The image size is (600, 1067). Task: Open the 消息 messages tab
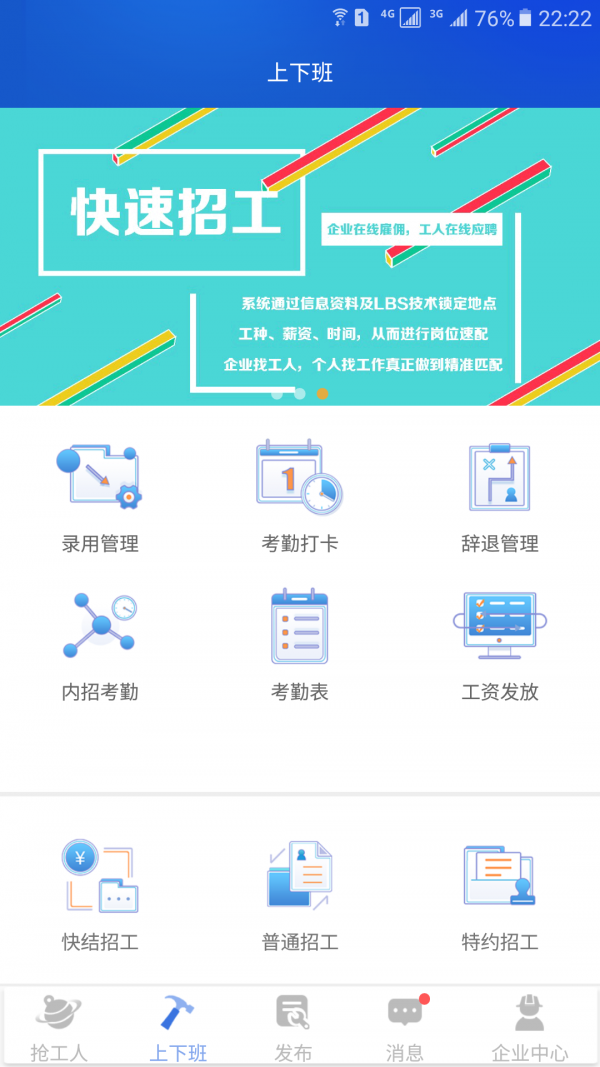(x=405, y=1027)
